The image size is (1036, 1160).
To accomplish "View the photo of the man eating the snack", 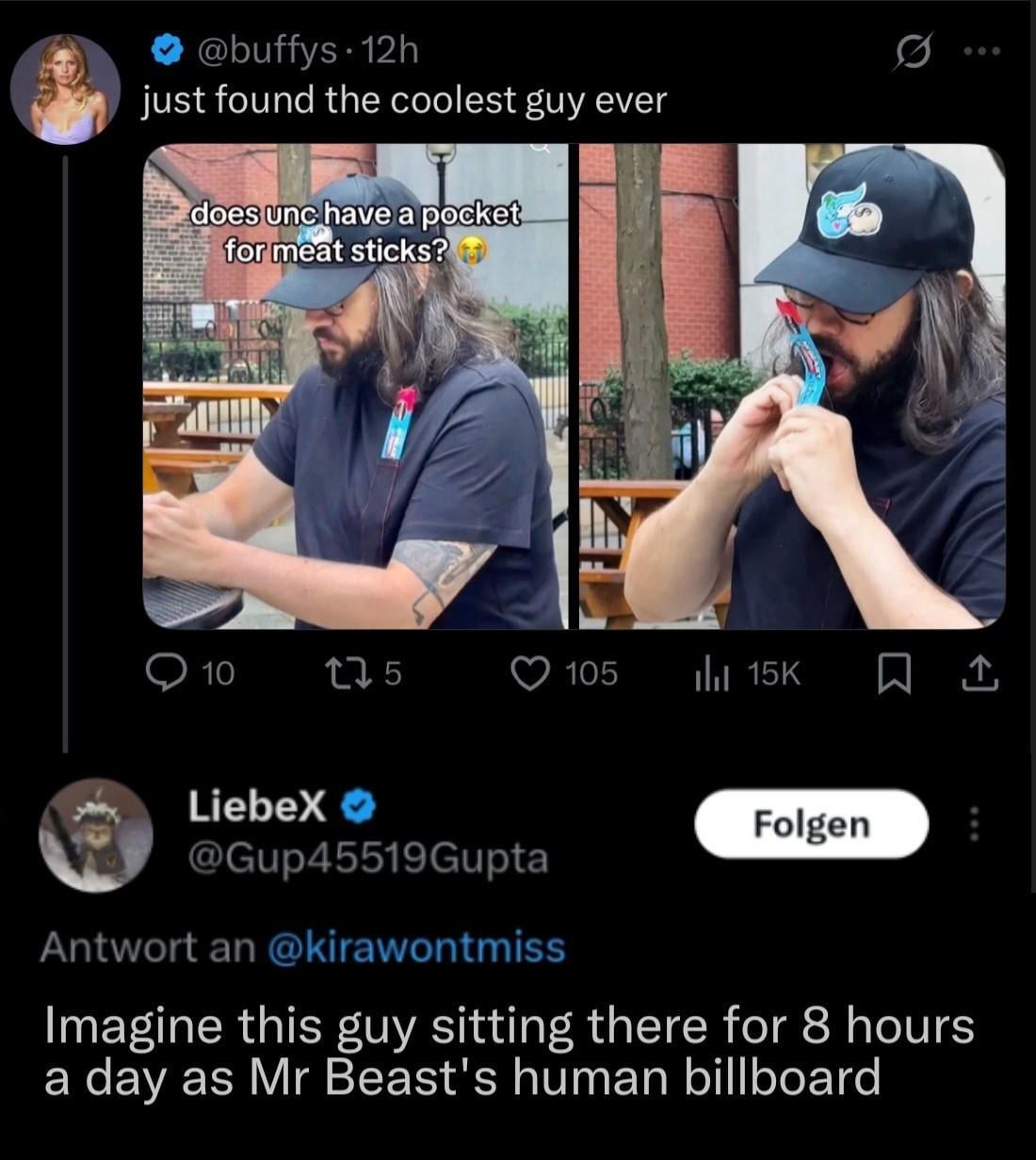I will [x=792, y=386].
